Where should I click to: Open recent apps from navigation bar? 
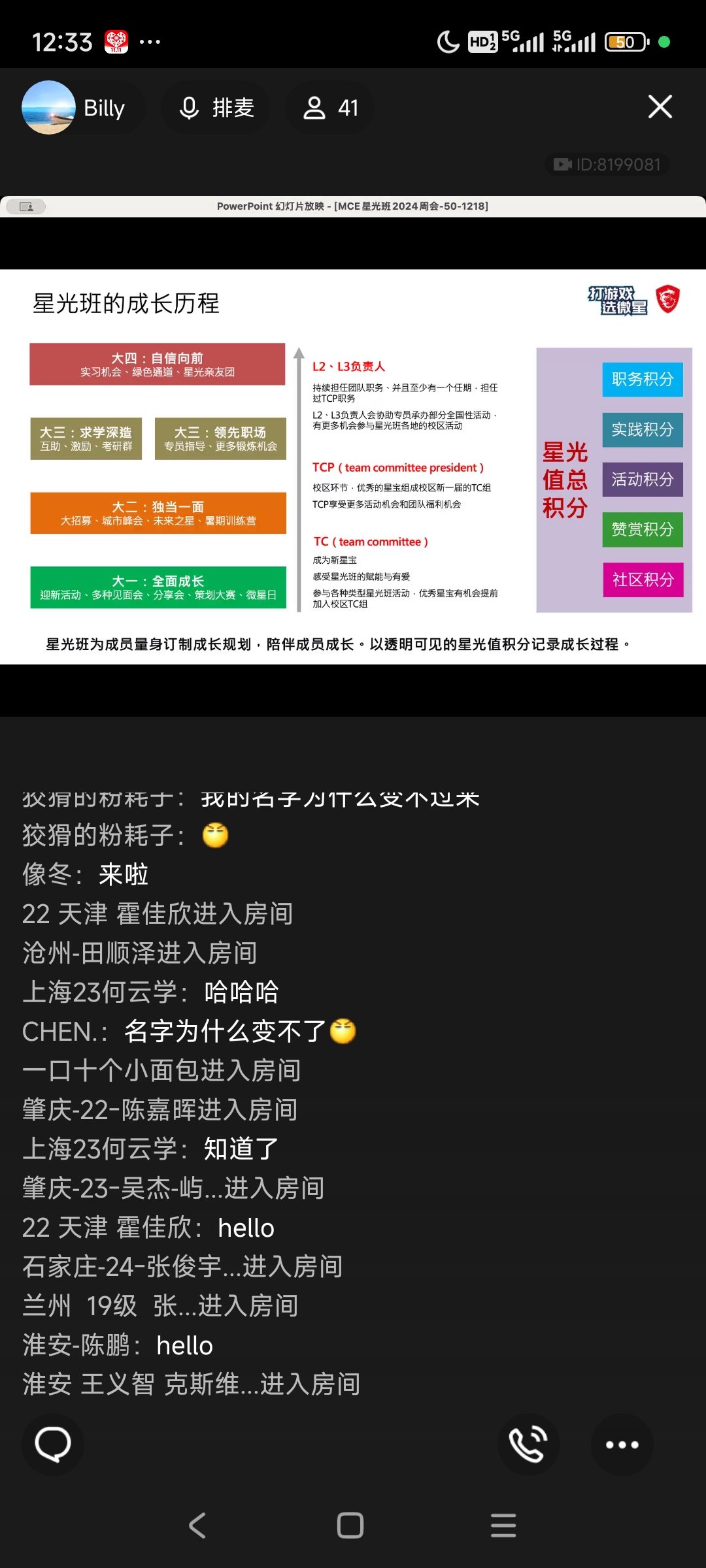(x=503, y=1526)
